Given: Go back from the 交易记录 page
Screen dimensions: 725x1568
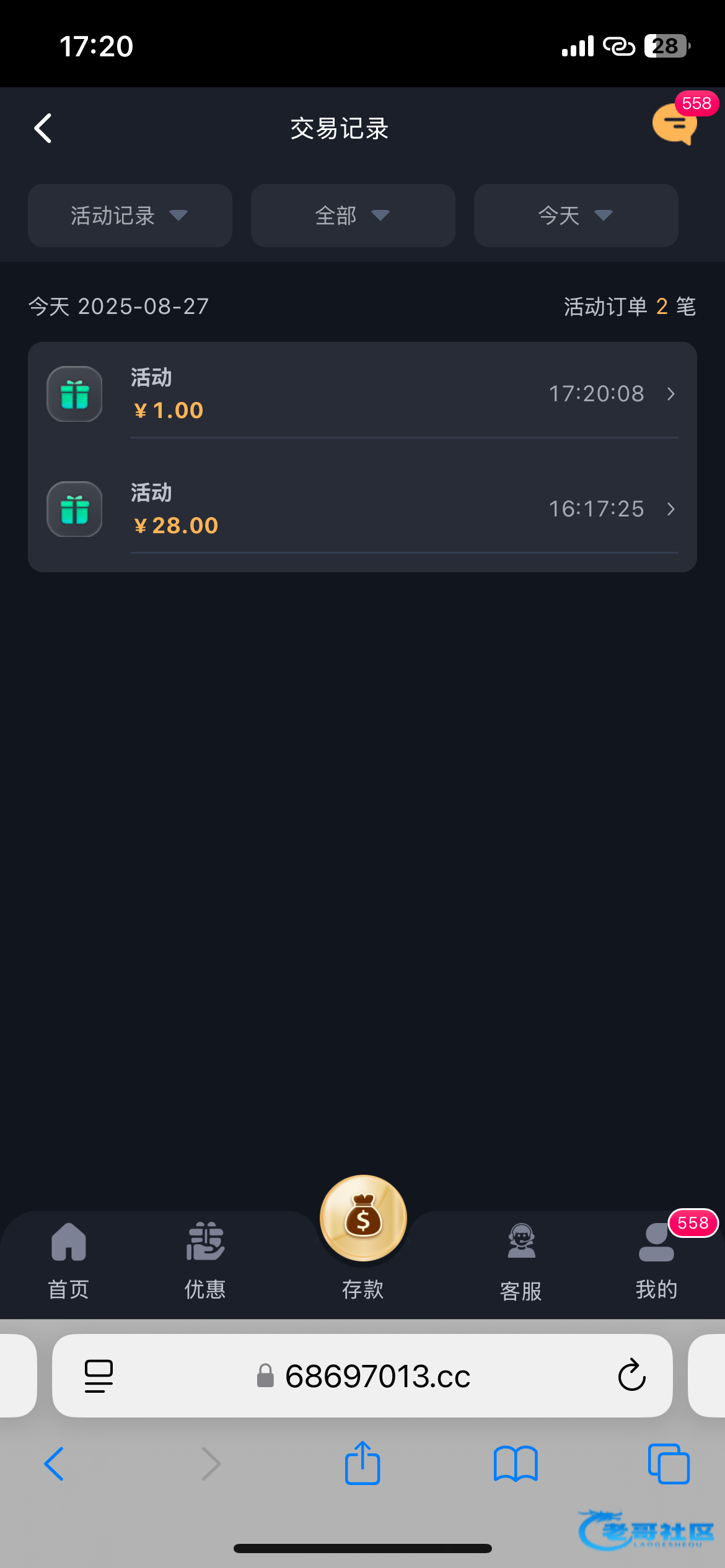Looking at the screenshot, I should pyautogui.click(x=43, y=129).
